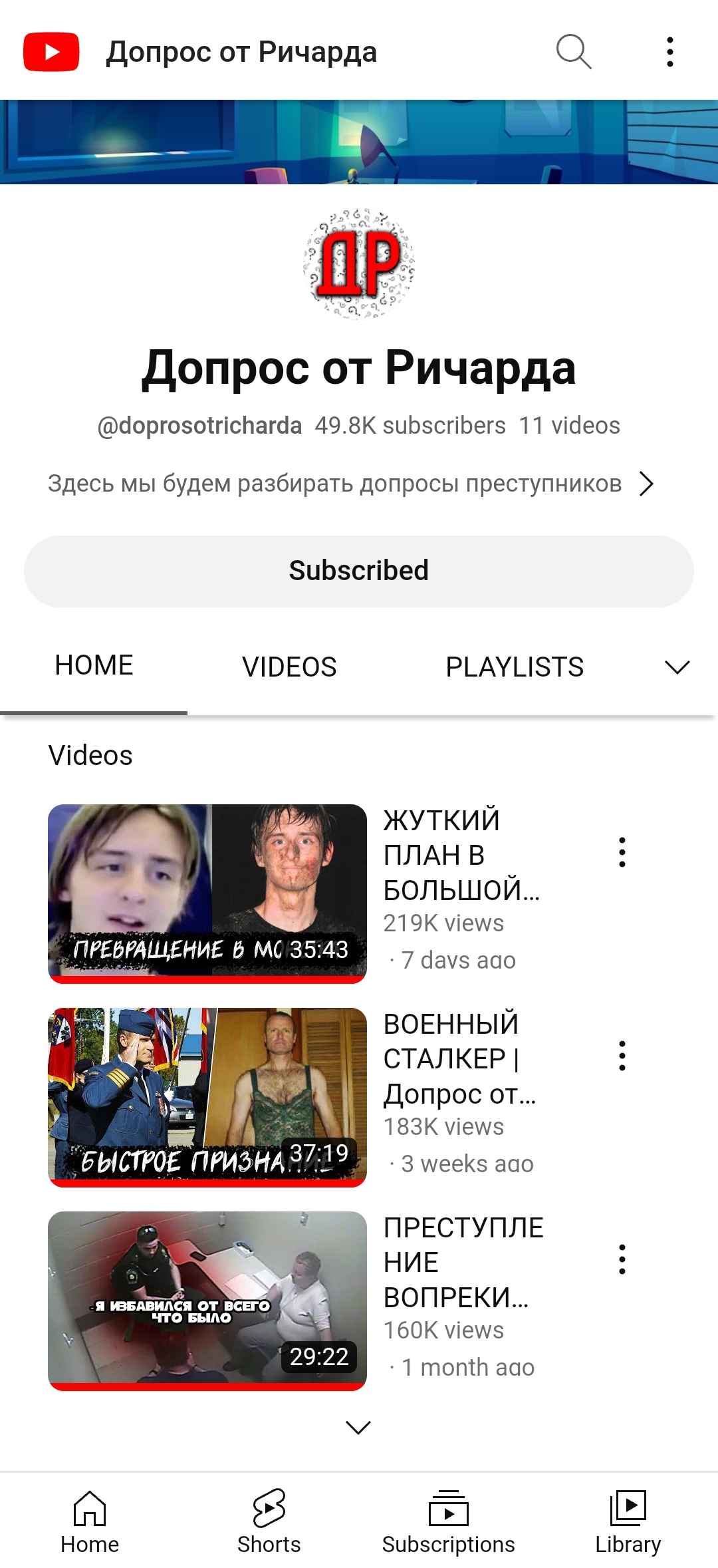Play the 35:43 ЖУТКИЙ ПЛАН video
This screenshot has height=1568, width=718.
pyautogui.click(x=207, y=893)
